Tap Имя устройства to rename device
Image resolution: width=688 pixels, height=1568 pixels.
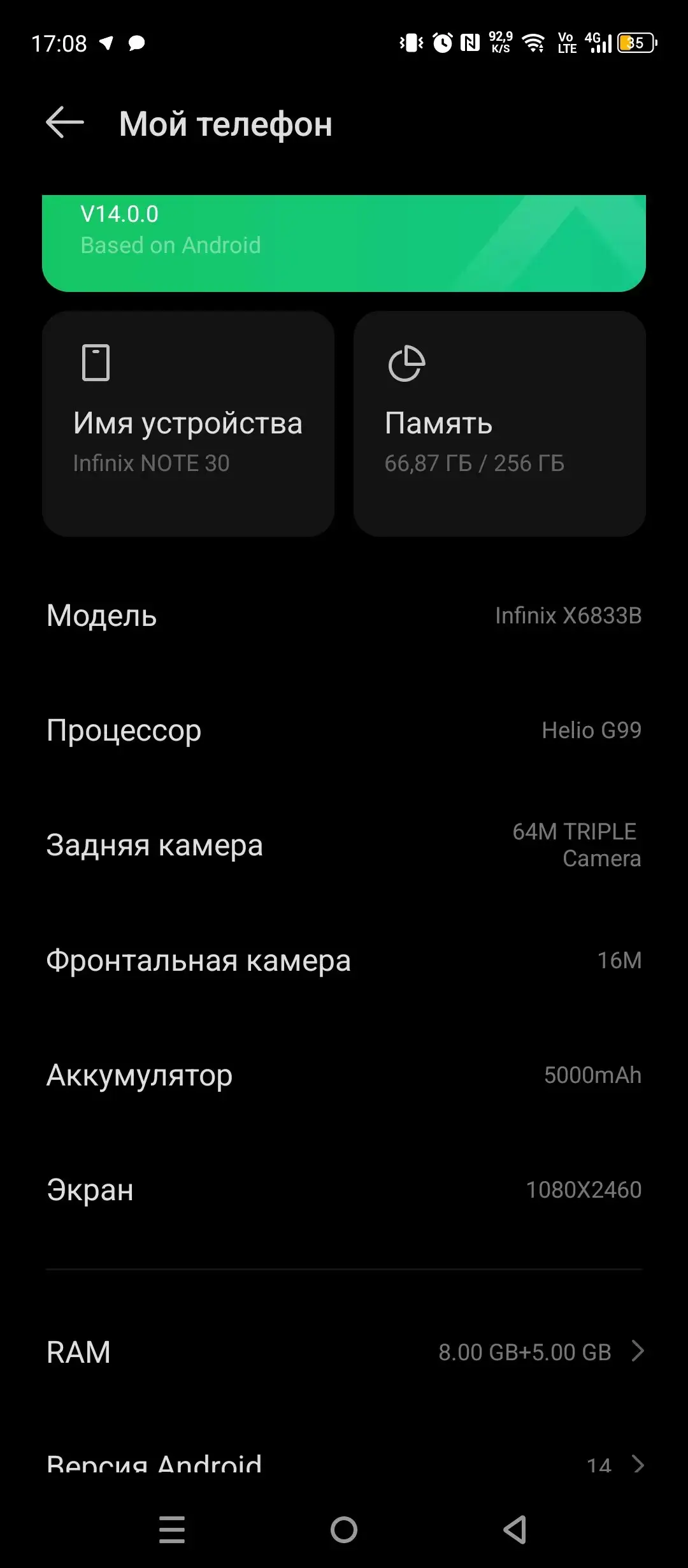(x=188, y=422)
